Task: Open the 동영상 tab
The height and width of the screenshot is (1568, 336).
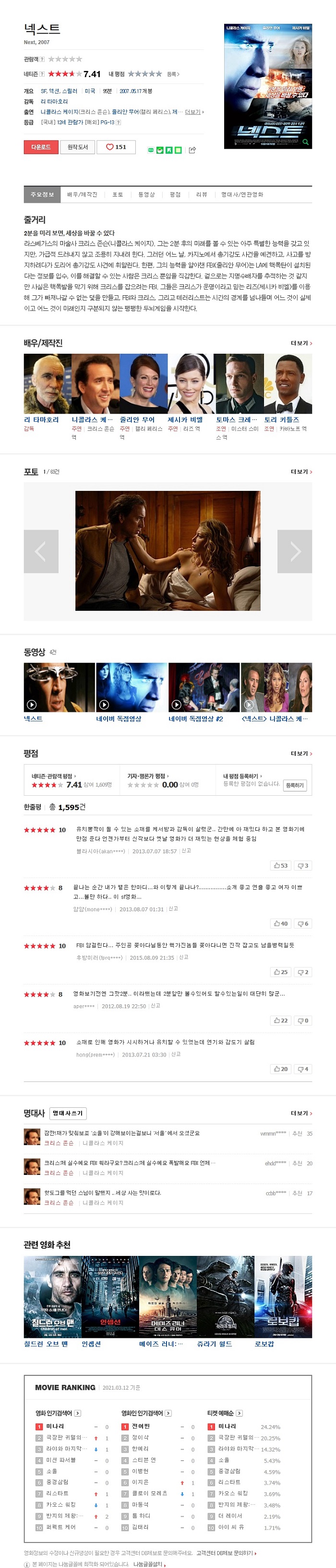Action: coord(146,194)
